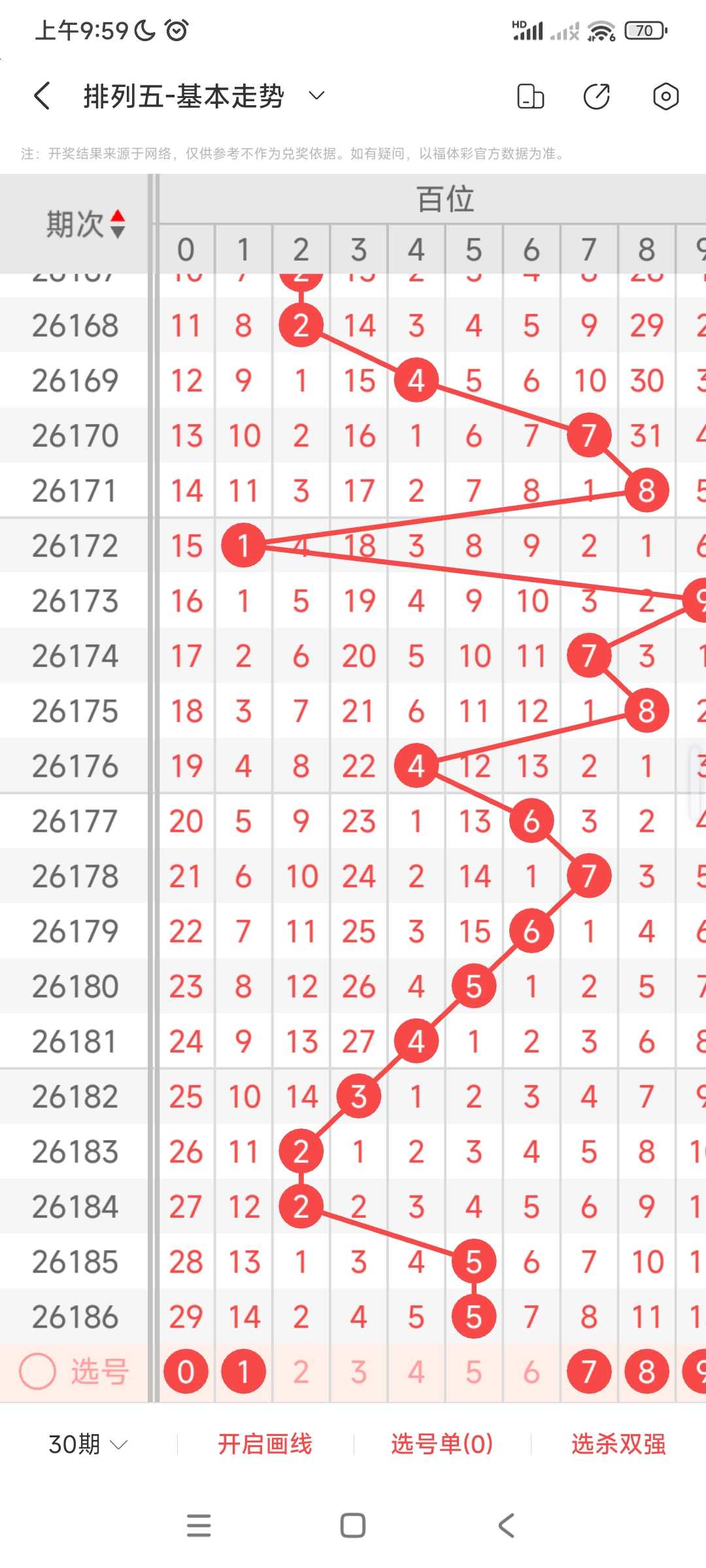Viewport: 706px width, 1568px height.
Task: Deselect number 8 in the 选号 row
Action: [646, 1371]
